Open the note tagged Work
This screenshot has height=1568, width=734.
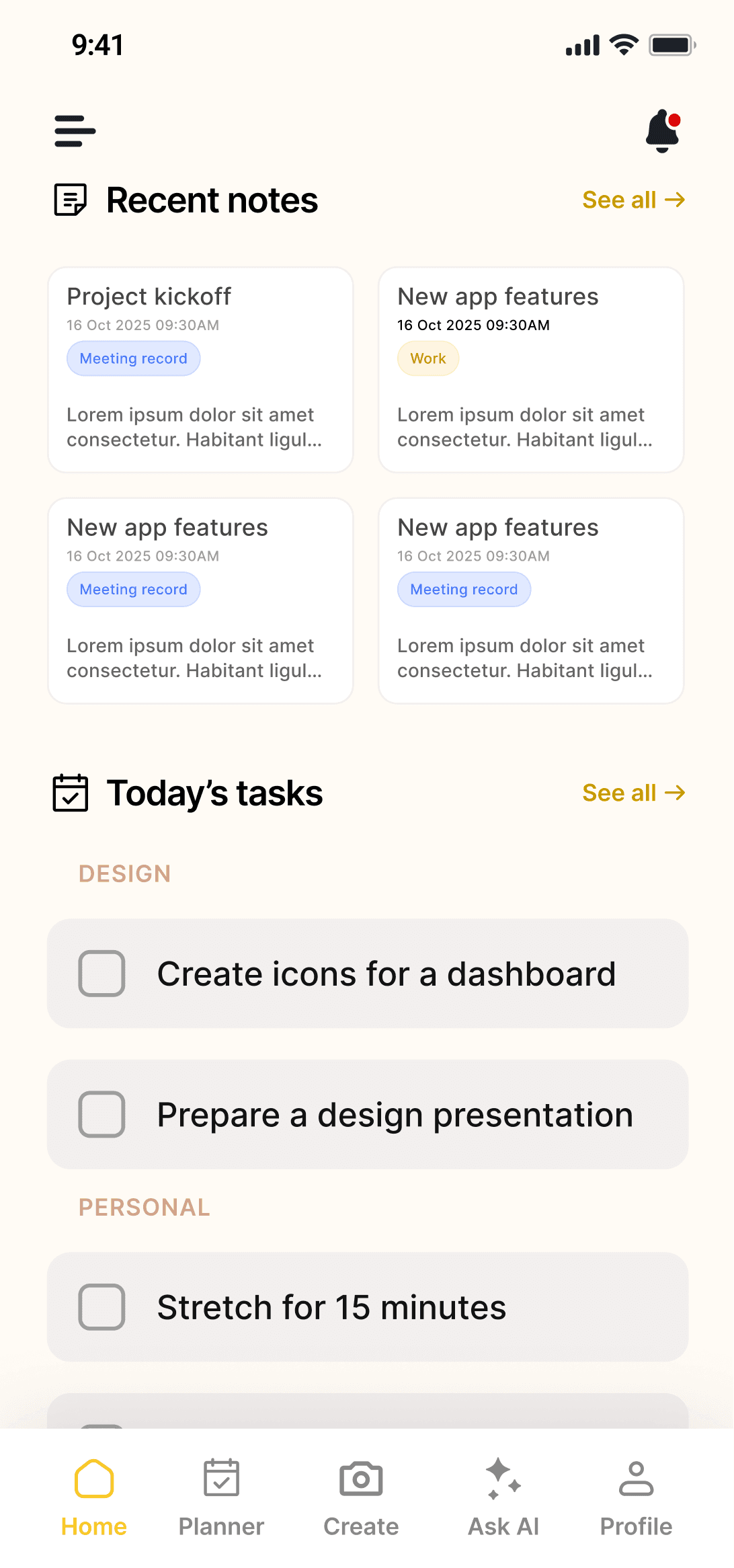point(531,370)
